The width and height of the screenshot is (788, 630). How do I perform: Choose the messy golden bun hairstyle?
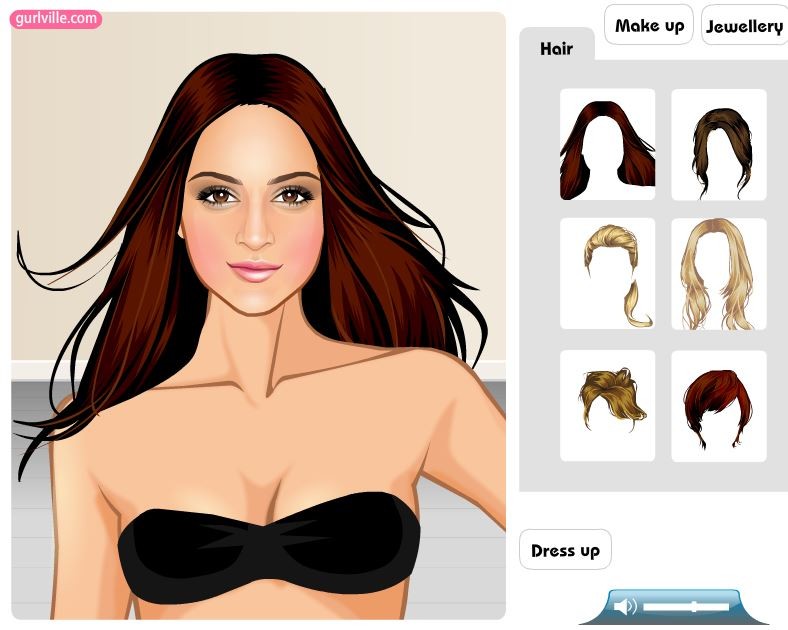point(607,405)
